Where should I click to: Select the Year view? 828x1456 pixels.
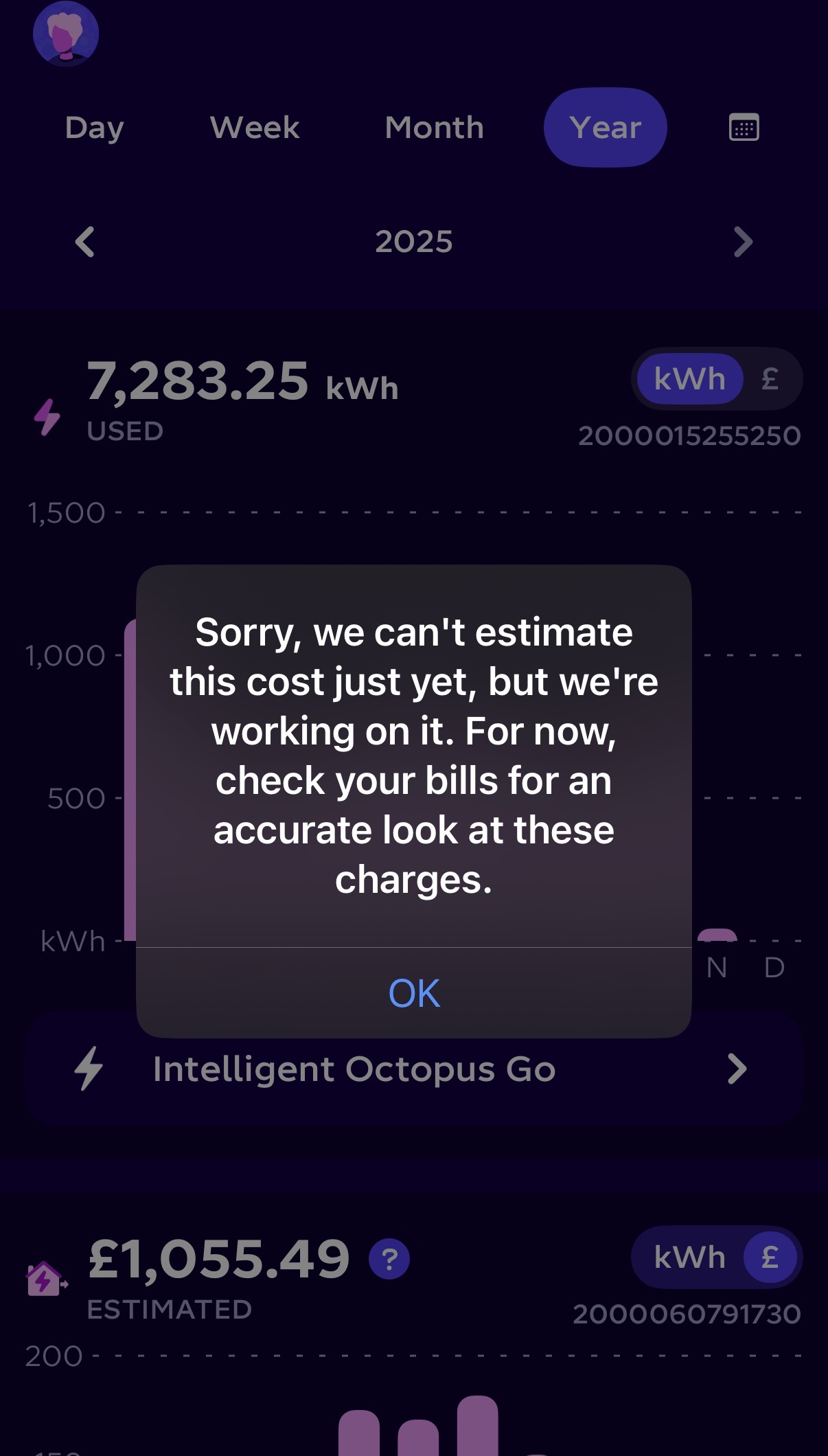pos(605,128)
